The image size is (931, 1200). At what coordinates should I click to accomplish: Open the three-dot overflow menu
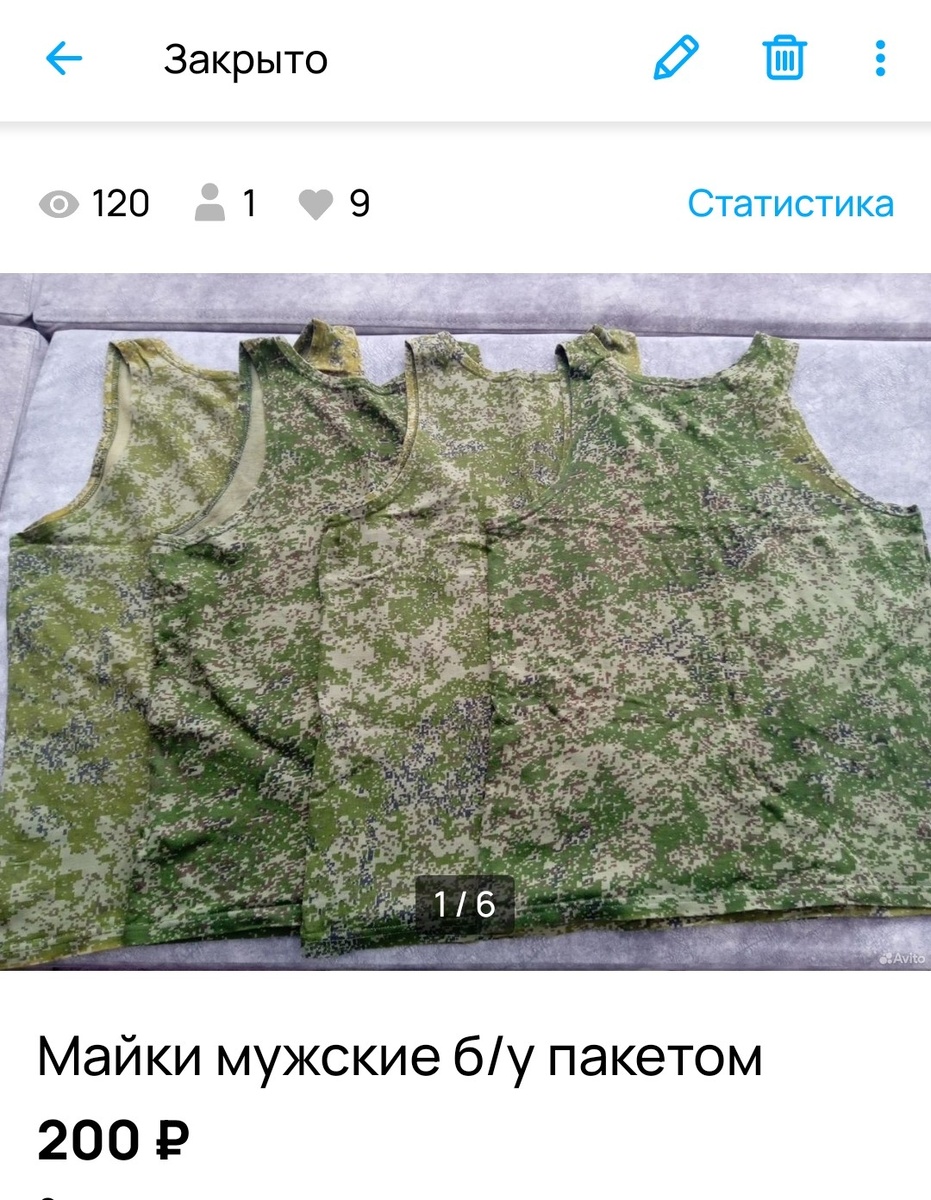(x=879, y=58)
